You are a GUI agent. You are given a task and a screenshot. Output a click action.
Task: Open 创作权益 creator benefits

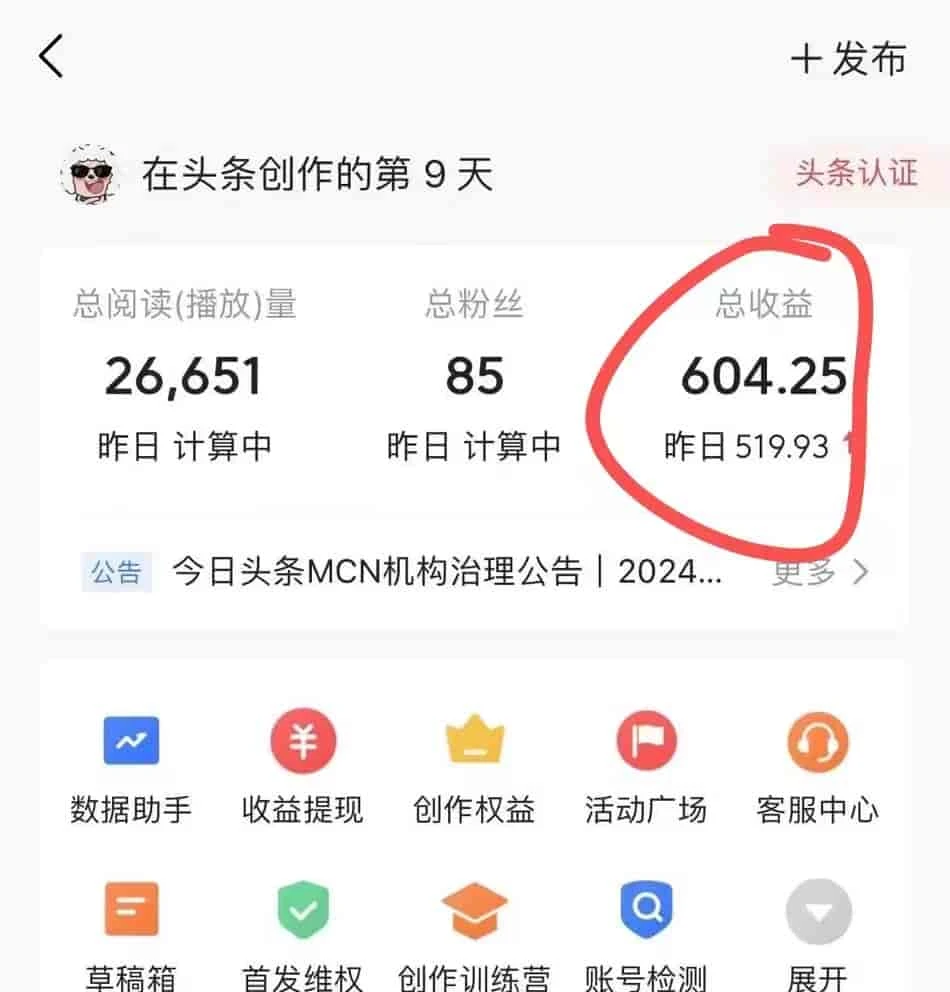[x=474, y=768]
